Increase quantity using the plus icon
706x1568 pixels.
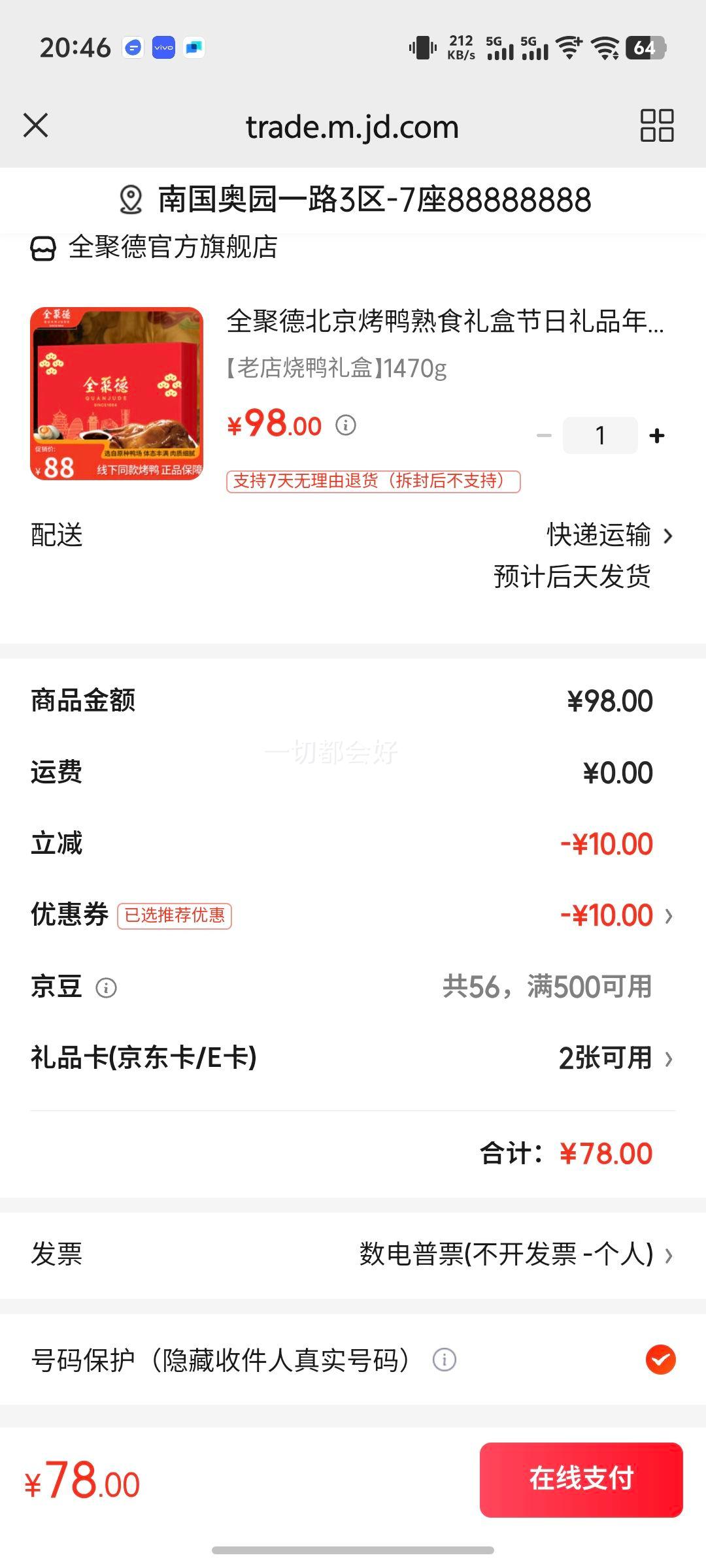[x=656, y=434]
